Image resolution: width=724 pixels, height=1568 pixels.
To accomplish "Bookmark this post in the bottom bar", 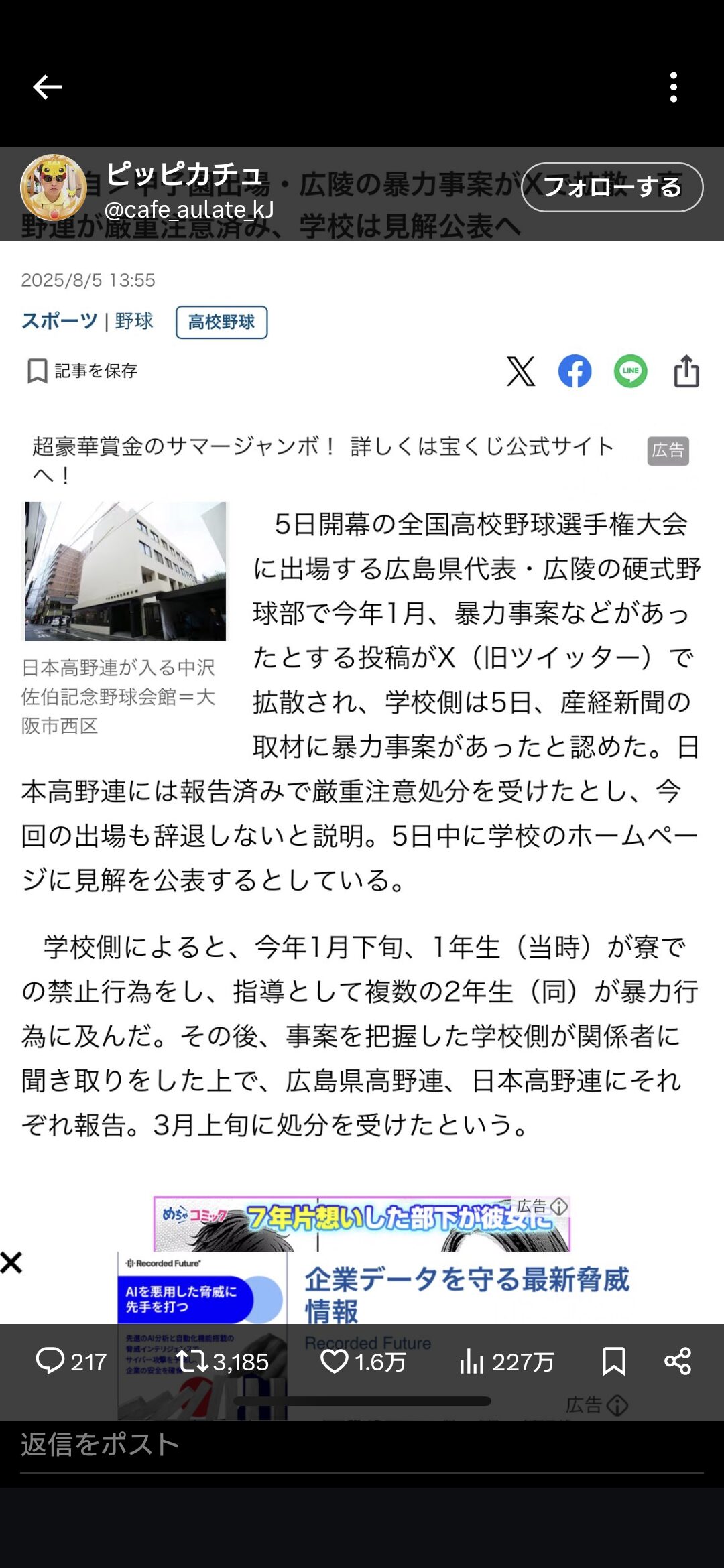I will click(x=614, y=1362).
